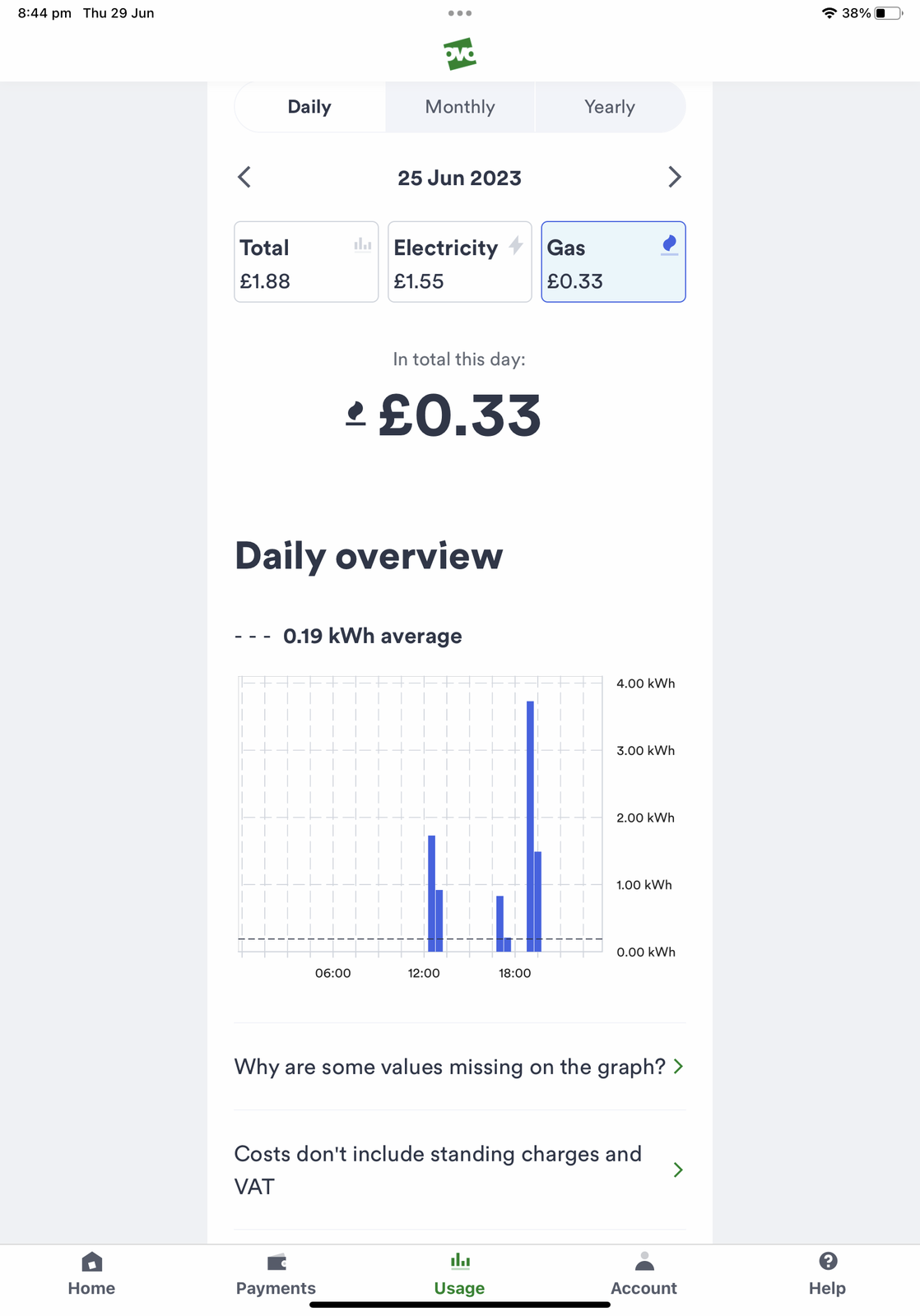Open the Account tab

click(x=644, y=1274)
